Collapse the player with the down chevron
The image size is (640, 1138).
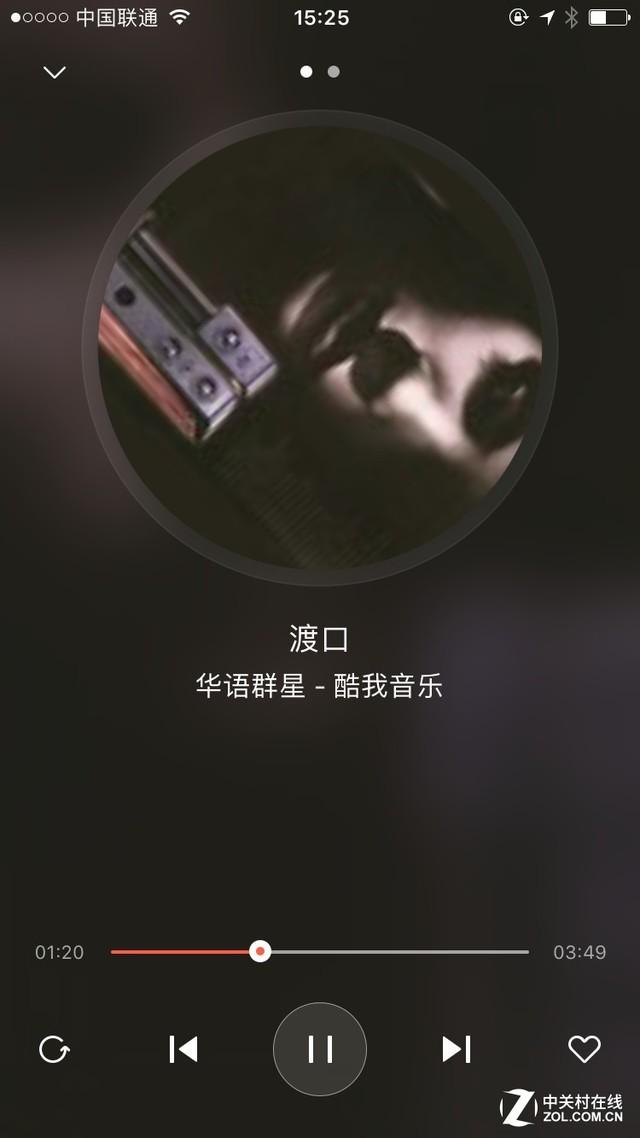[54, 72]
